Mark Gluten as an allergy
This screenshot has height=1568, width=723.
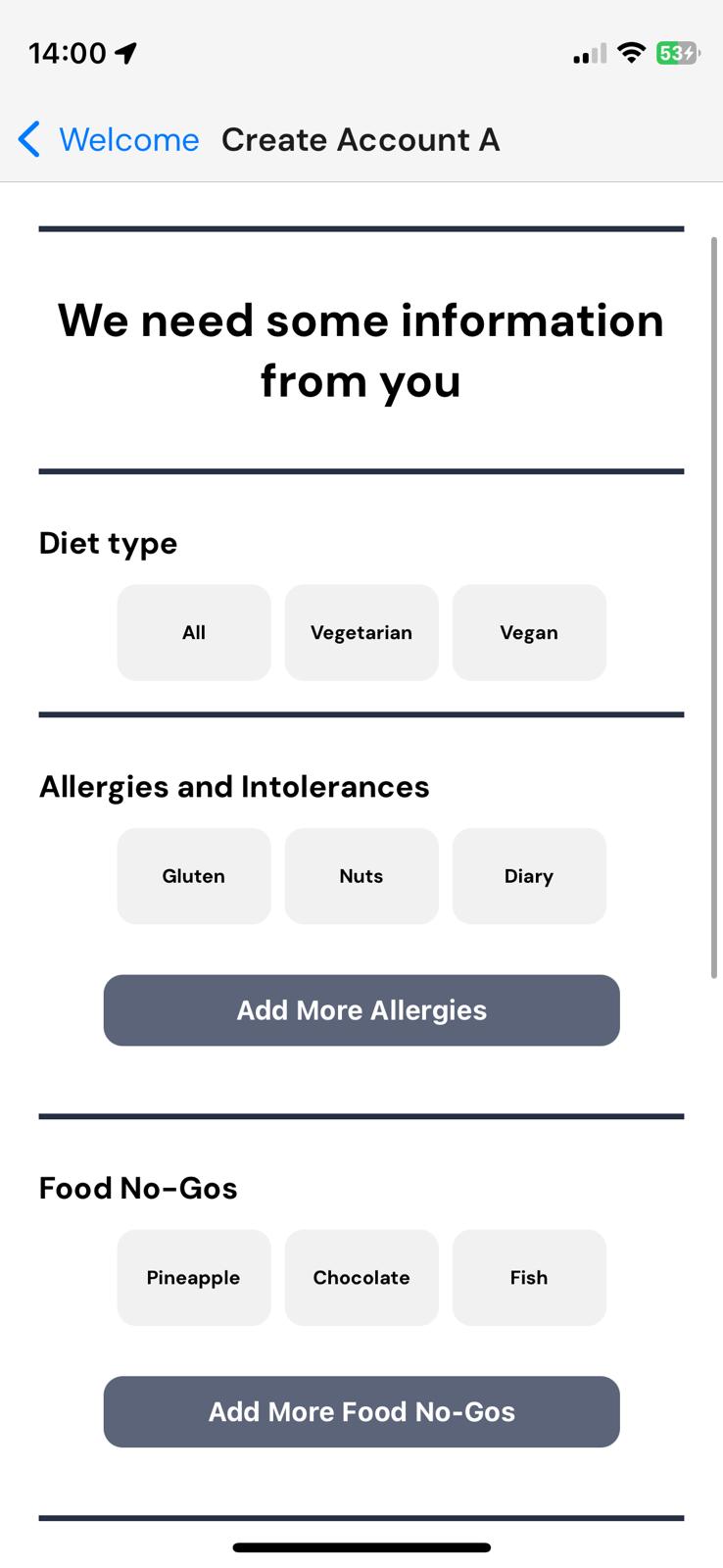click(194, 876)
